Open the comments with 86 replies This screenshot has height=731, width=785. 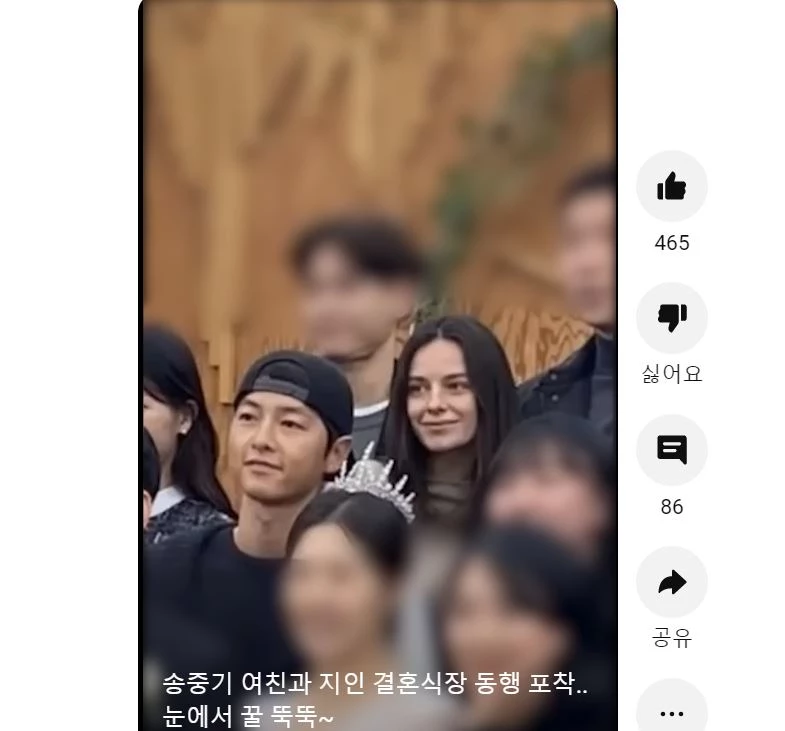pos(671,450)
